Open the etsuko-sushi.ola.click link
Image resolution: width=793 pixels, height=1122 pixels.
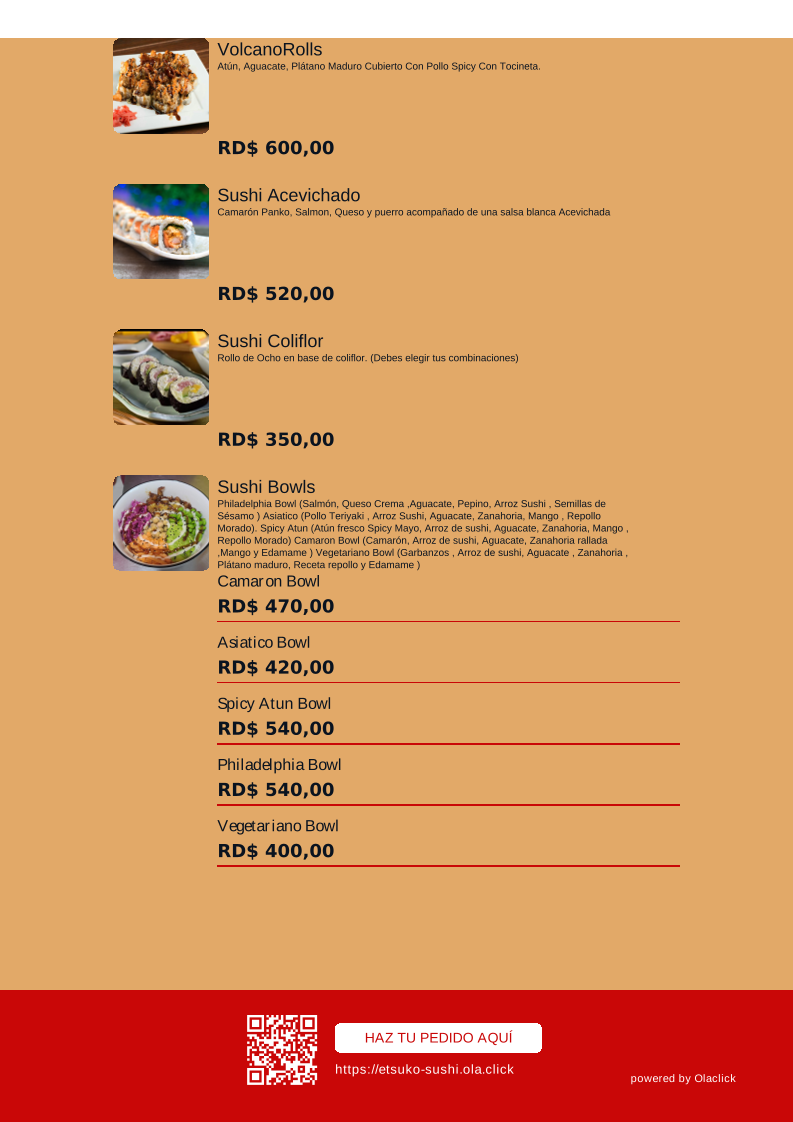(424, 1069)
